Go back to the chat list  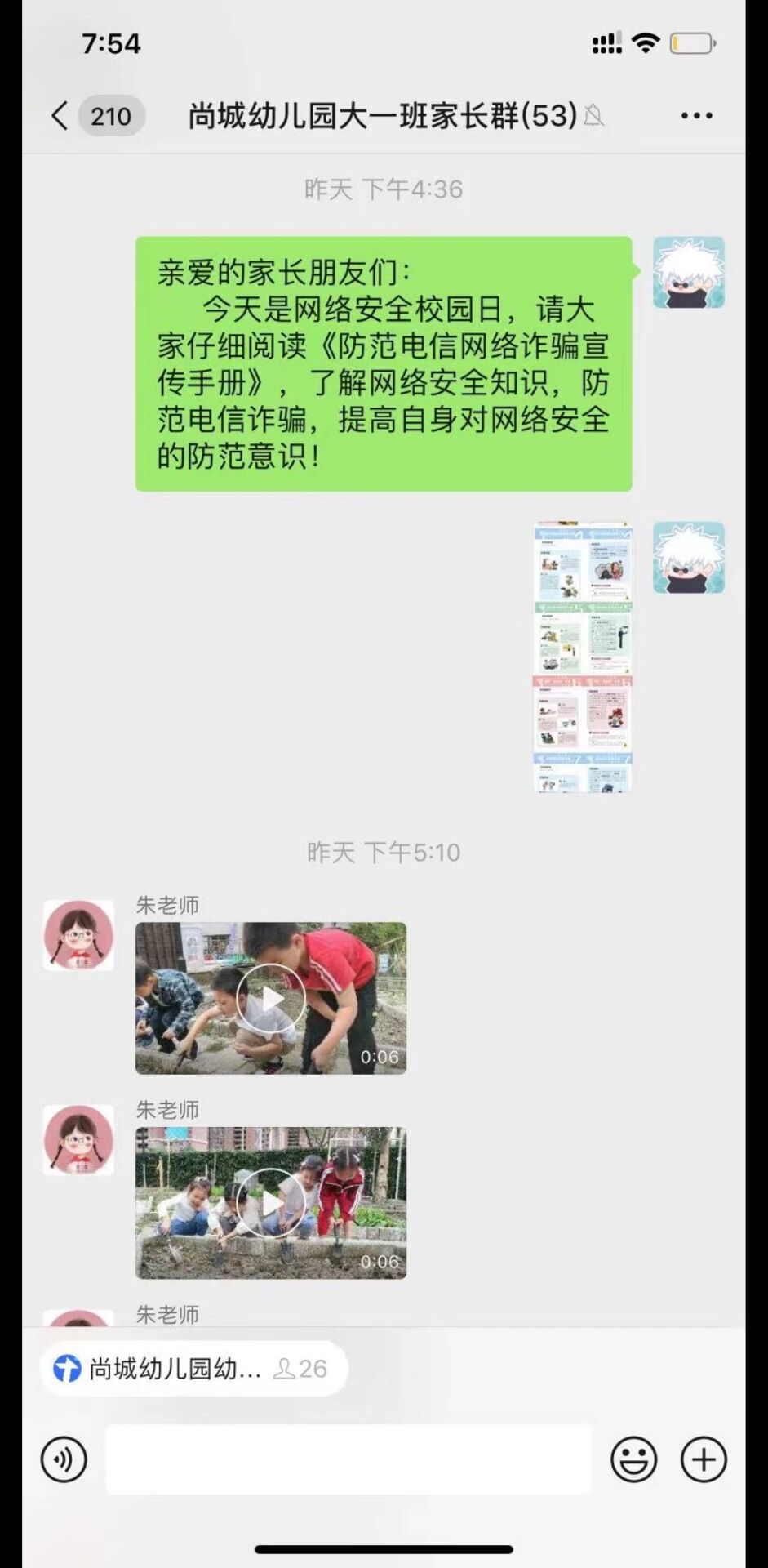[60, 116]
